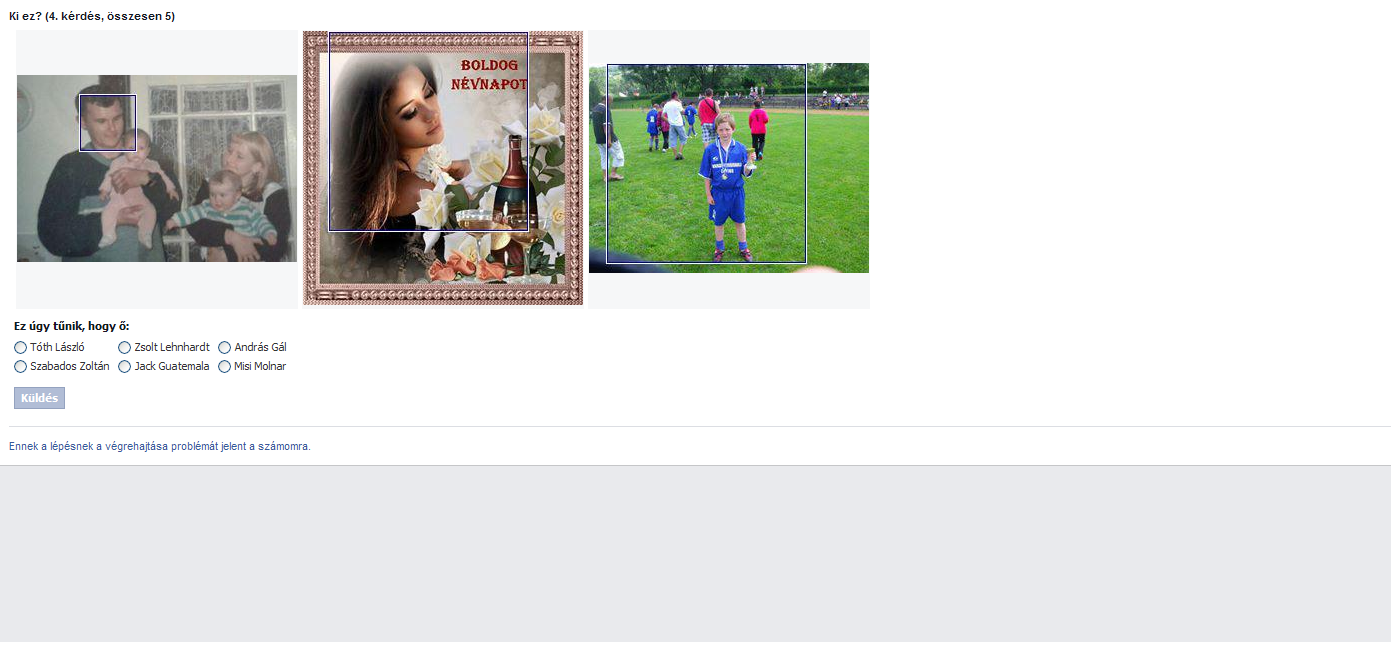Select Szabados Zoltán as the answer

pyautogui.click(x=21, y=366)
